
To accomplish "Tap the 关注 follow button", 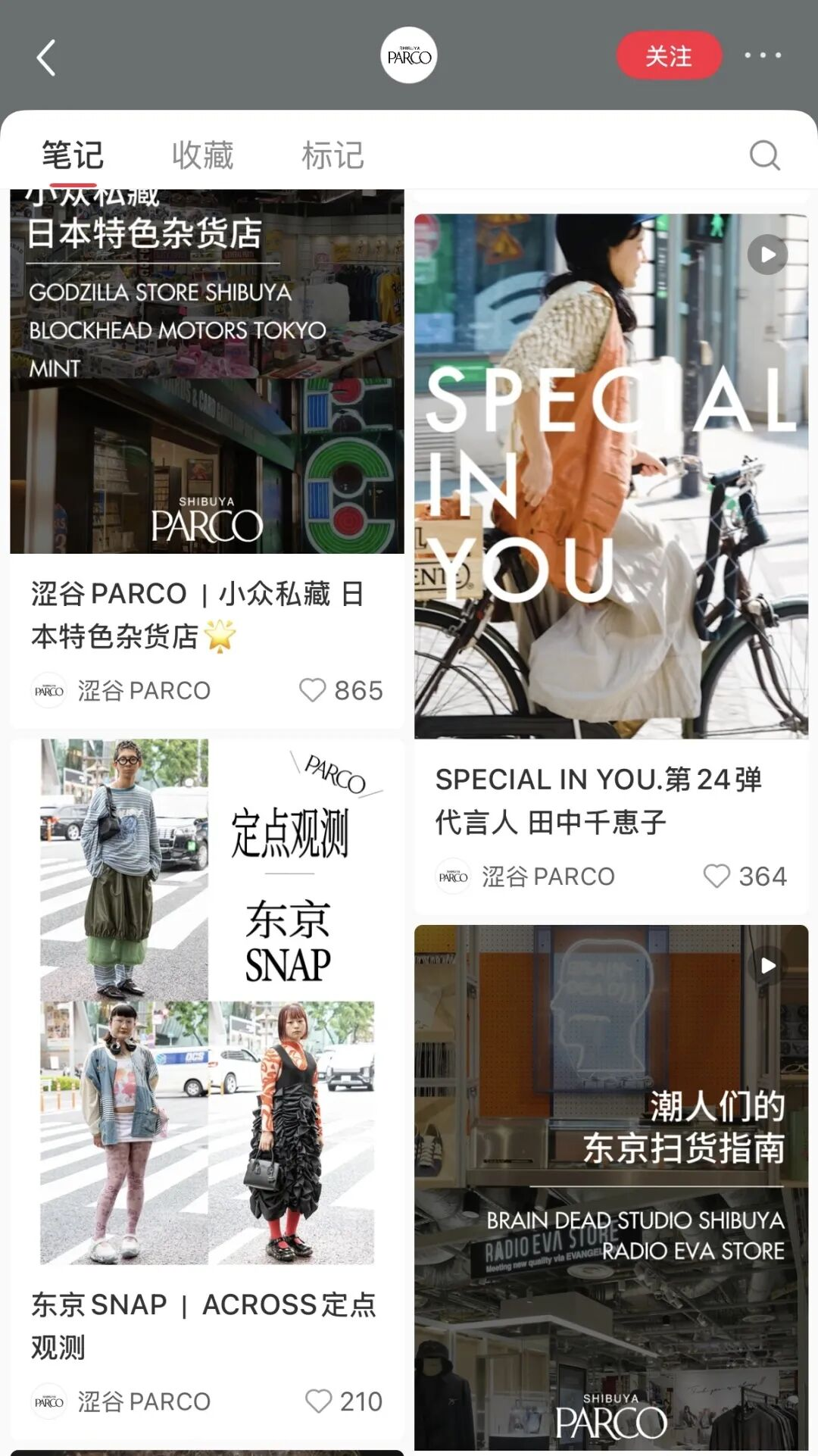I will 668,56.
